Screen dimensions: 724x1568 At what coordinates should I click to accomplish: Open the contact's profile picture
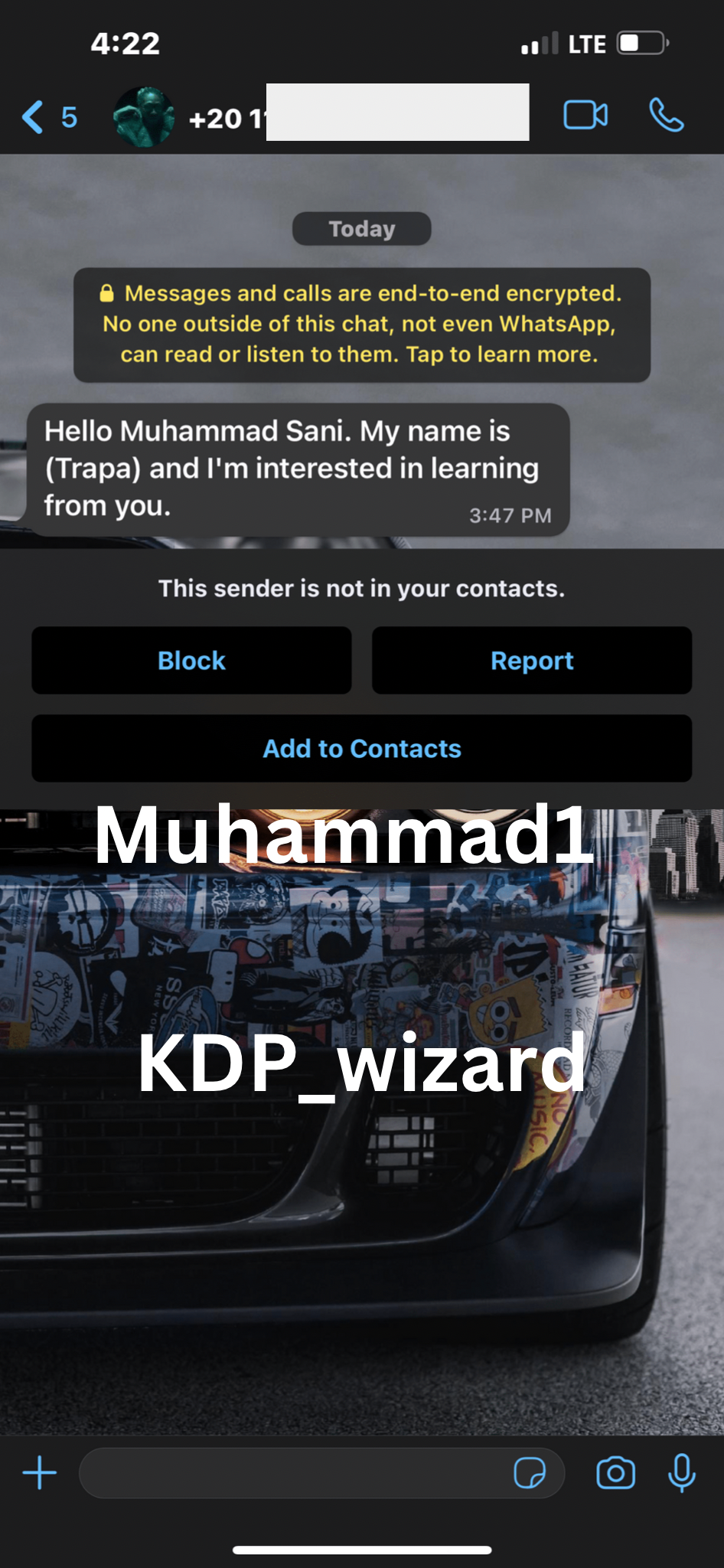pos(143,117)
